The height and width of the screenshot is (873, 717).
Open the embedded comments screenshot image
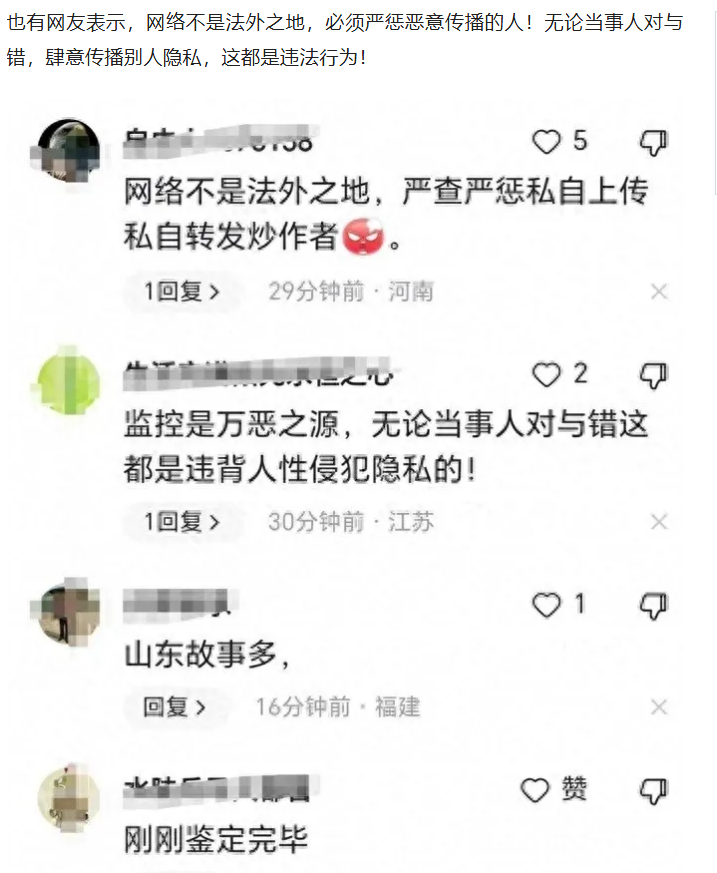(x=358, y=480)
